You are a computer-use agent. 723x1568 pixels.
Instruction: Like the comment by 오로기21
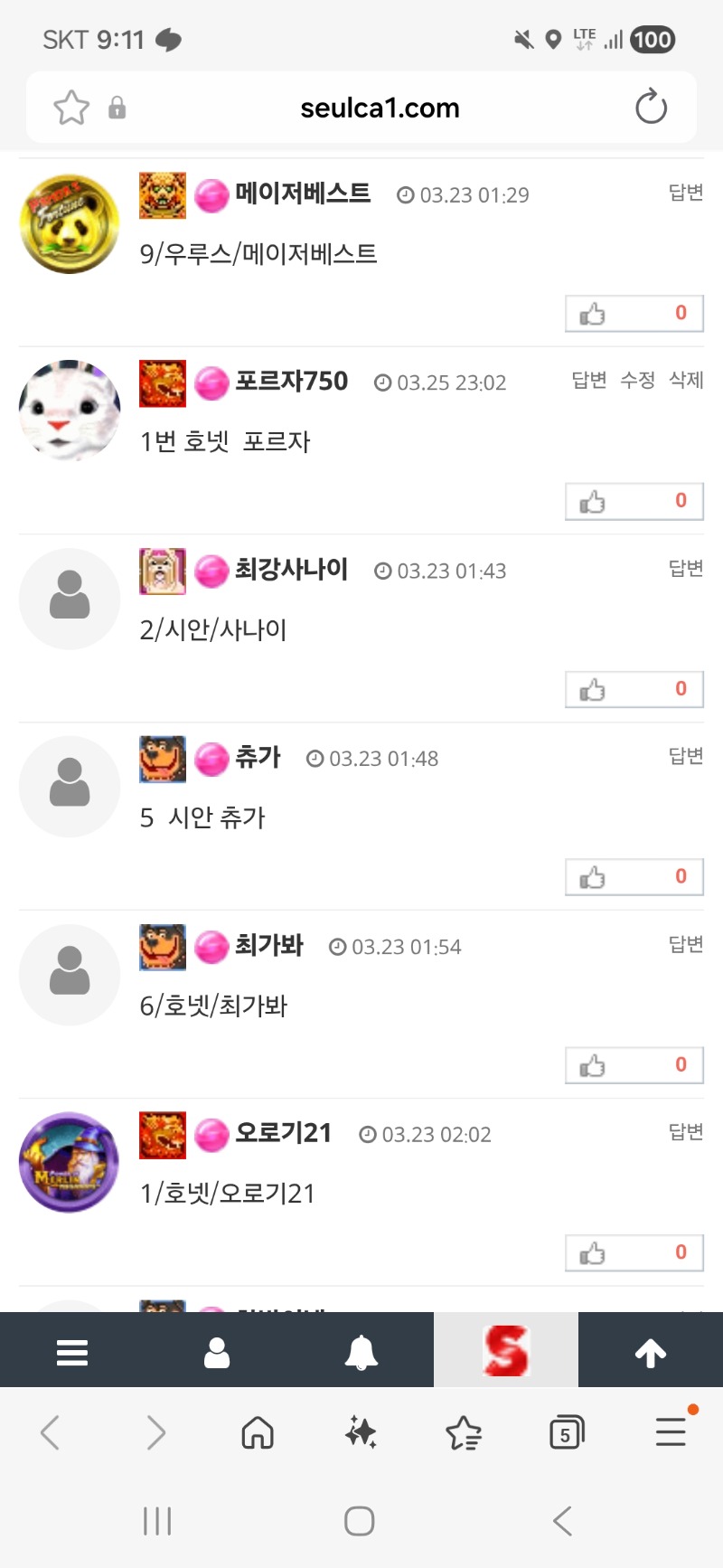pos(634,1253)
